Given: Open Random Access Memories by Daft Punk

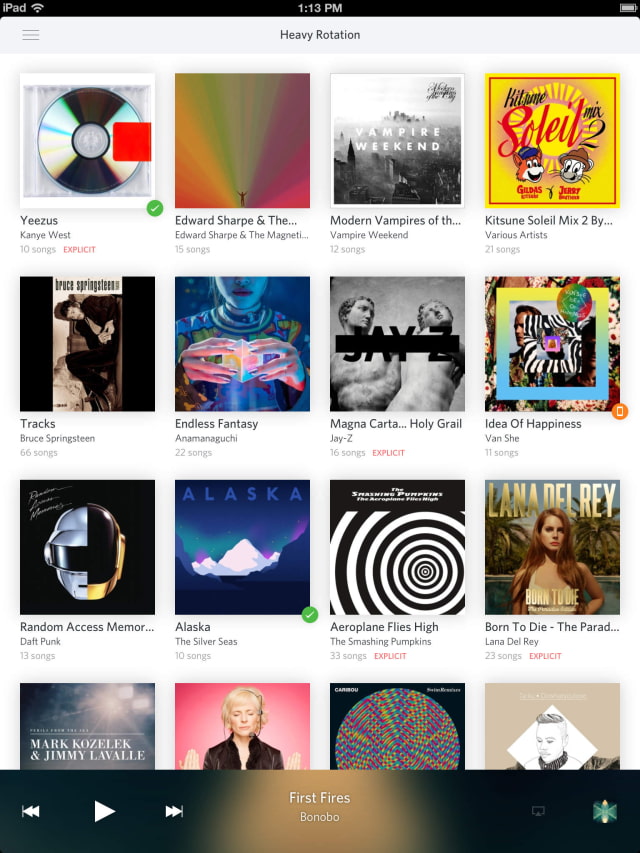Looking at the screenshot, I should click(87, 547).
